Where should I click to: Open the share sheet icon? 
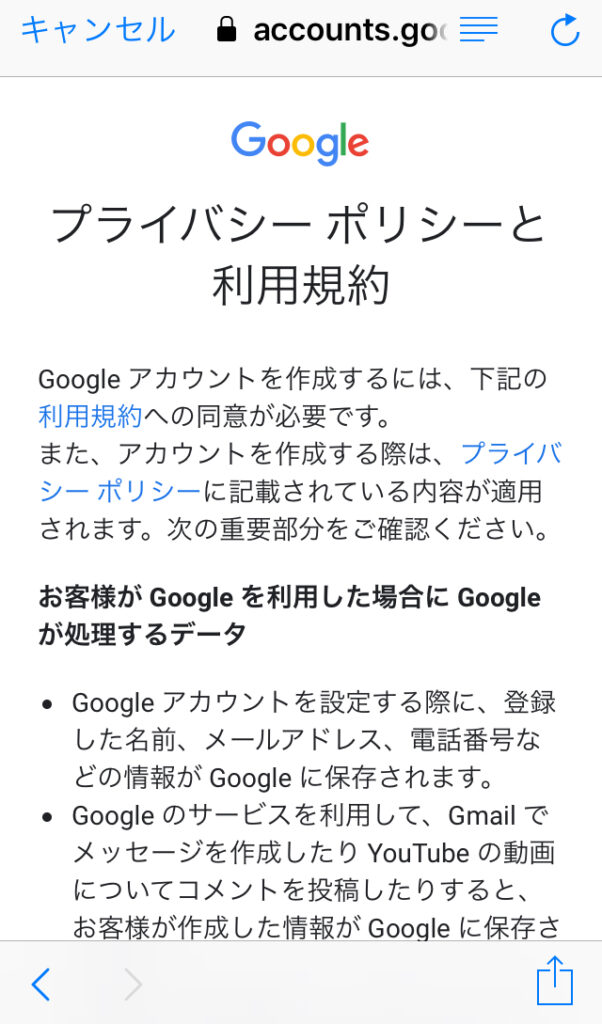point(554,980)
